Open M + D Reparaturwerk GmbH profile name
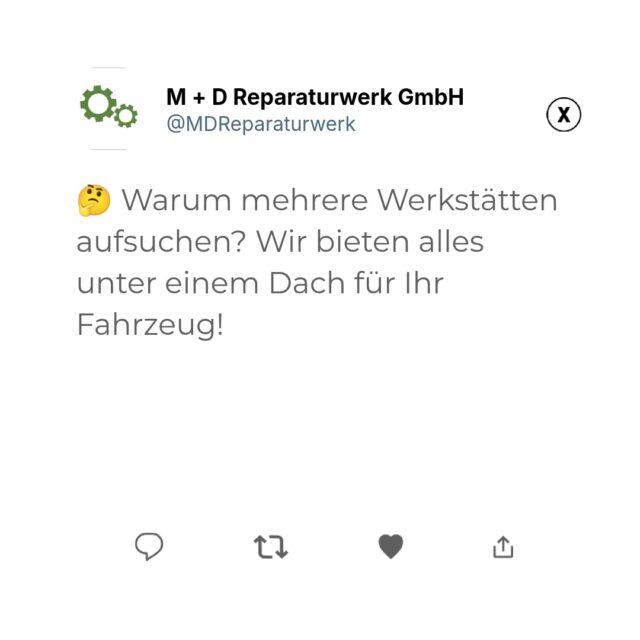This screenshot has height=640, width=640. [314, 98]
